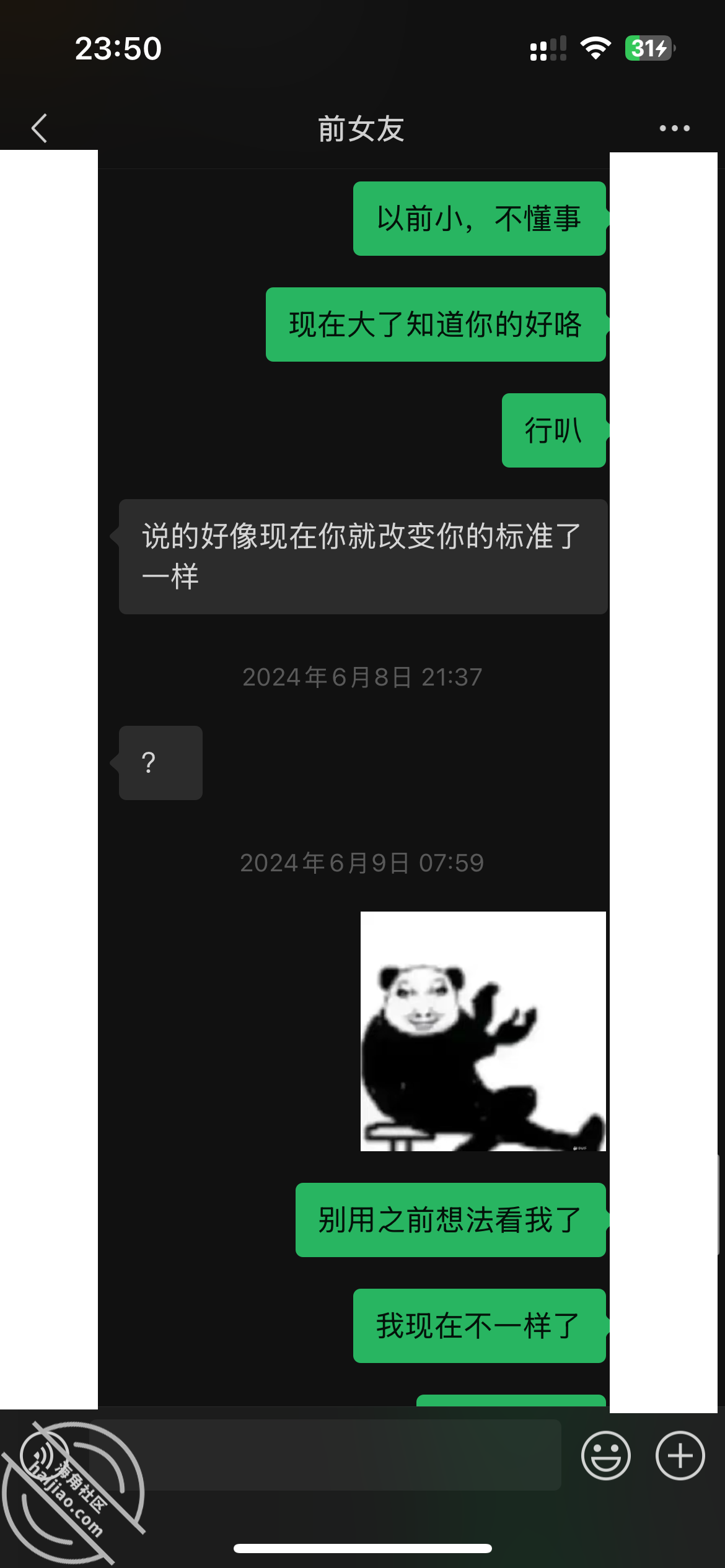Open the emoji sticker panel
Viewport: 725px width, 1568px height.
605,1455
